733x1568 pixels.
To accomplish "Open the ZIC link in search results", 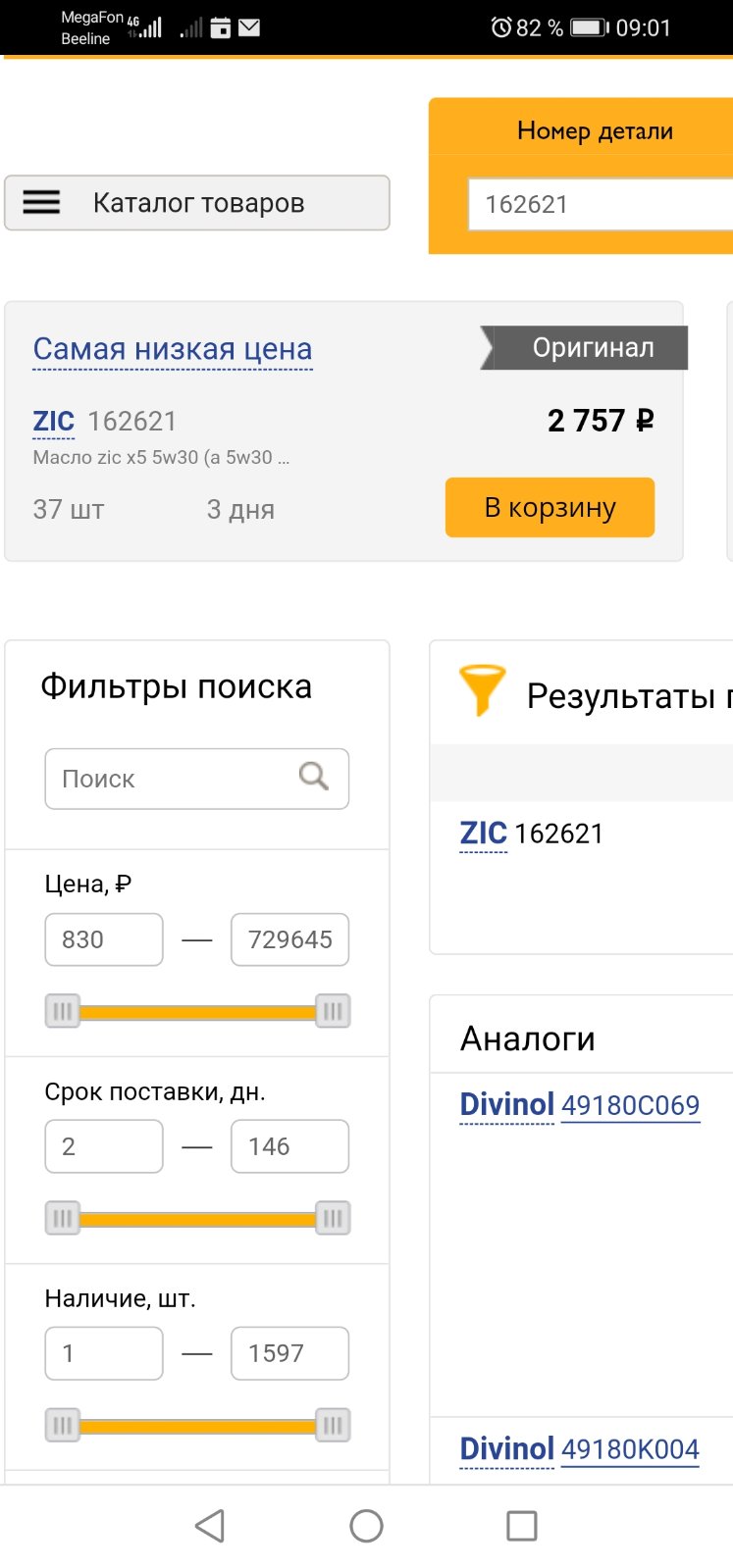I will click(x=484, y=834).
